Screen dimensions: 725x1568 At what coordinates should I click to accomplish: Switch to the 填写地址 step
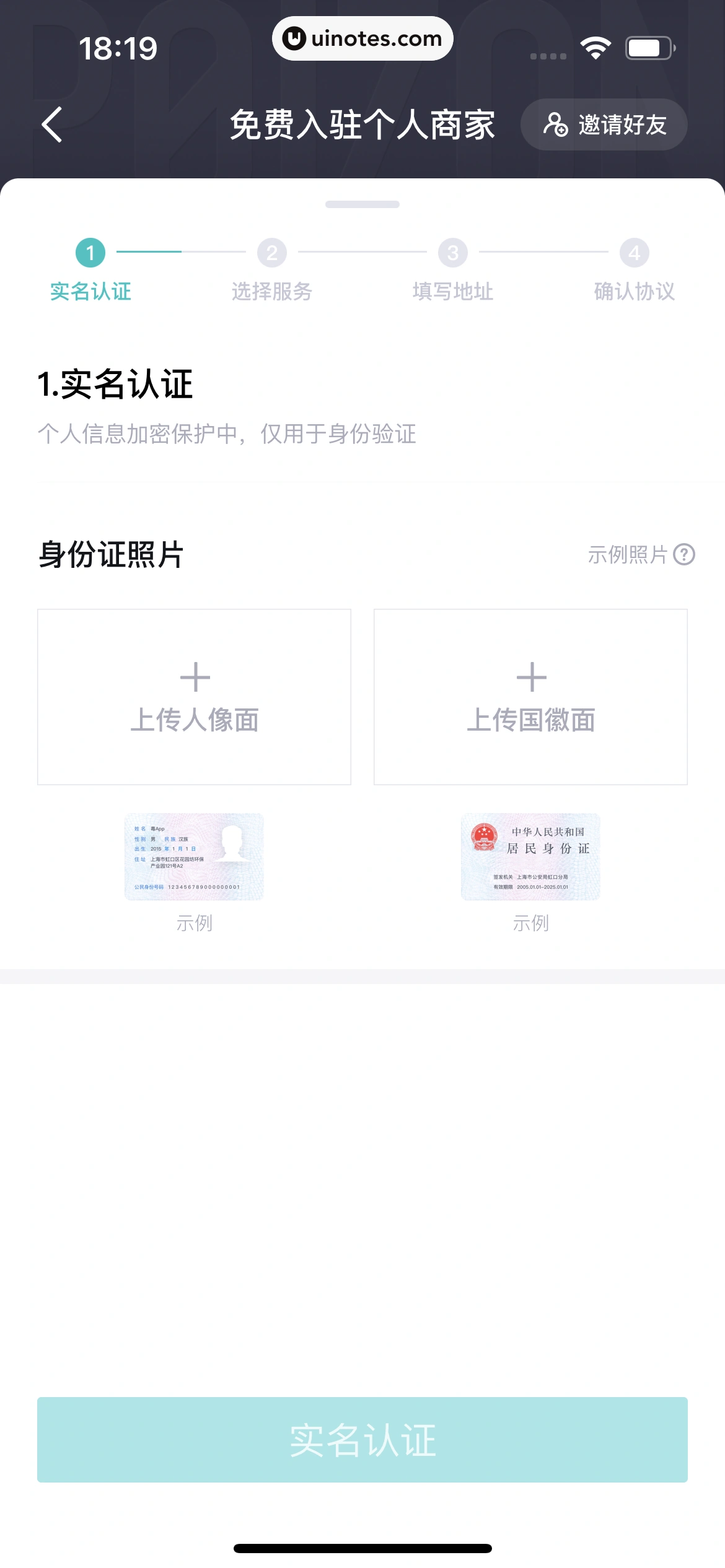(452, 252)
